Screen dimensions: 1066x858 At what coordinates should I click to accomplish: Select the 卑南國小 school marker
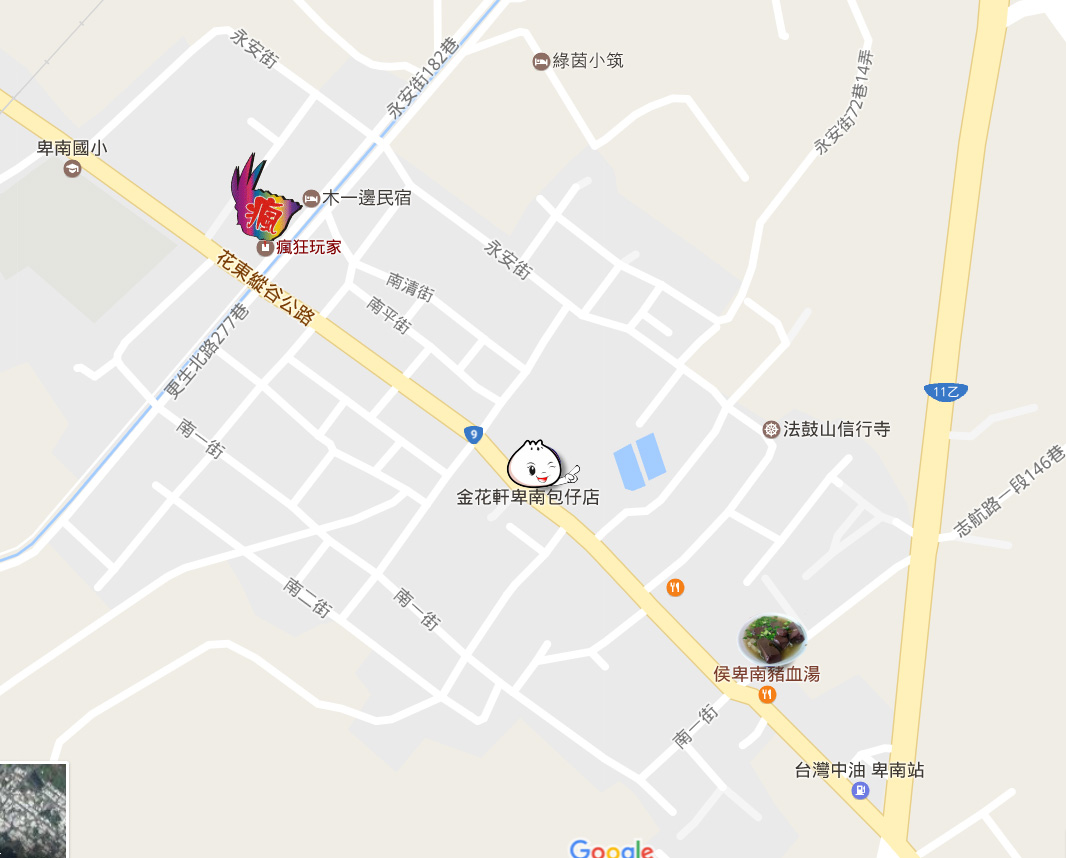coord(72,169)
